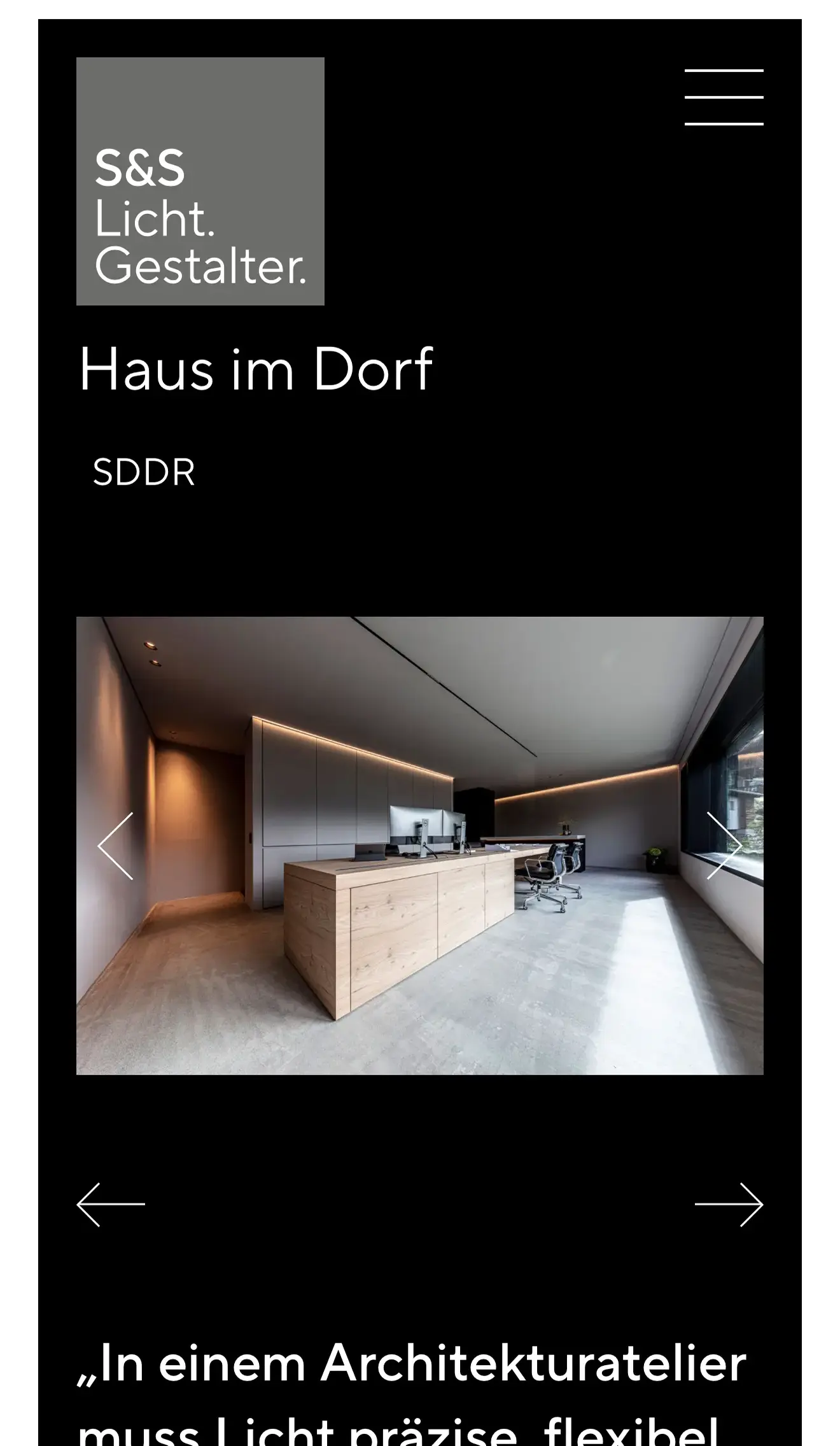Go to the S&S Licht.Gestalter homepage logo

[x=200, y=181]
